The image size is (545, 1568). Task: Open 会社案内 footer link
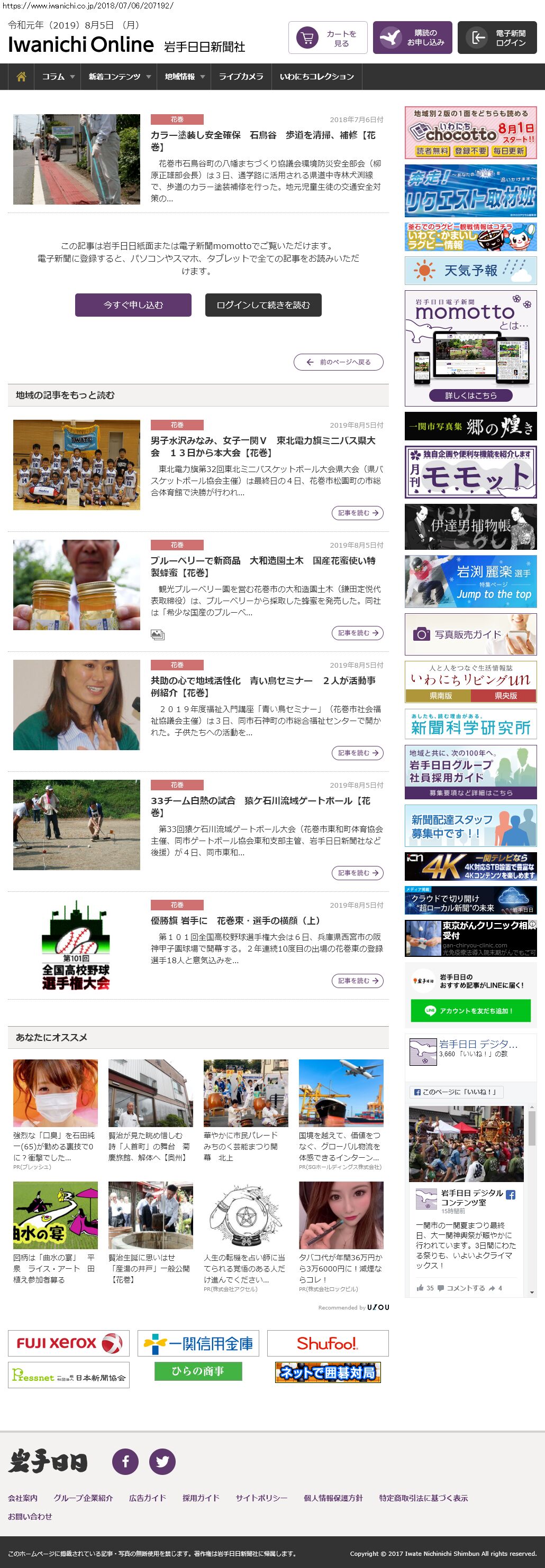pyautogui.click(x=23, y=1498)
